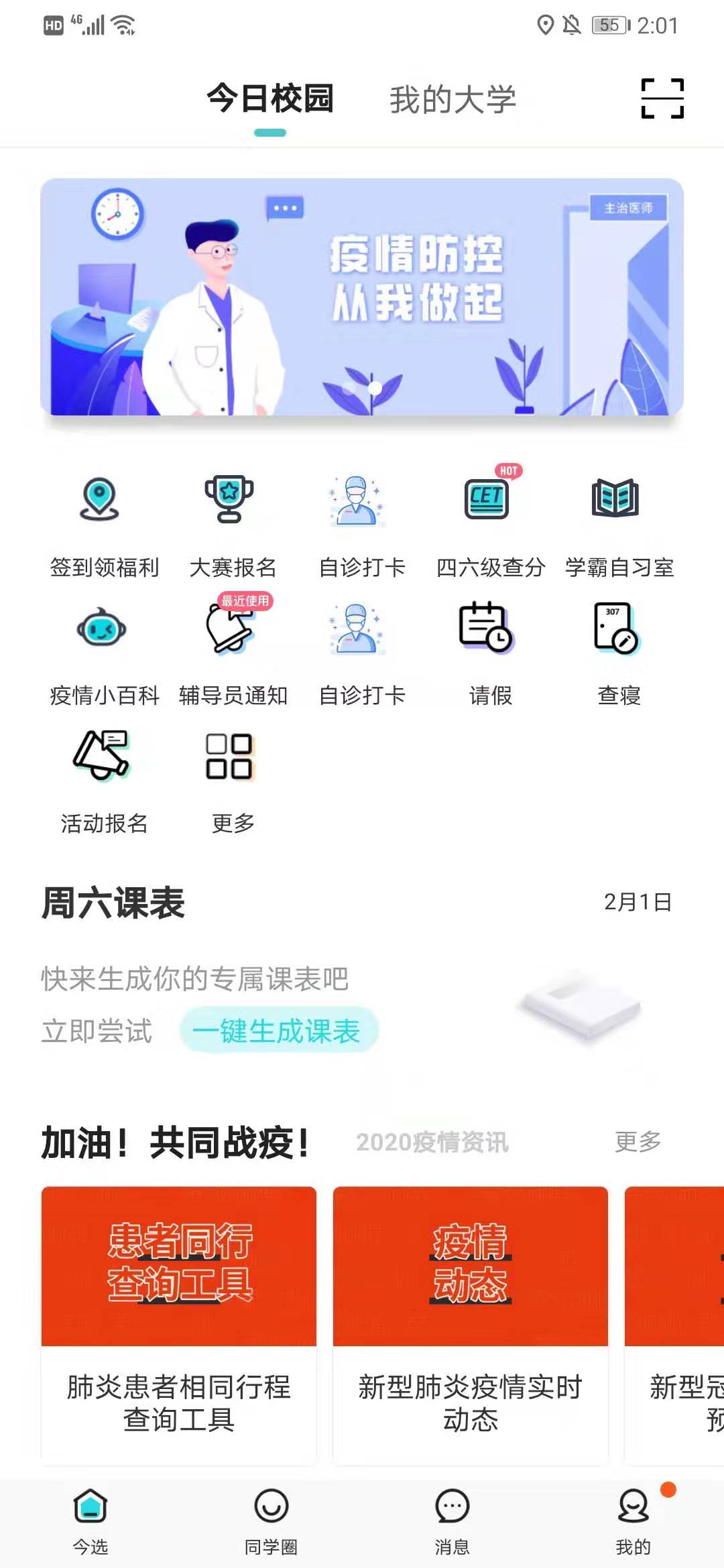The width and height of the screenshot is (724, 1568).
Task: Tap the 一键生成课表 button
Action: pos(278,1031)
